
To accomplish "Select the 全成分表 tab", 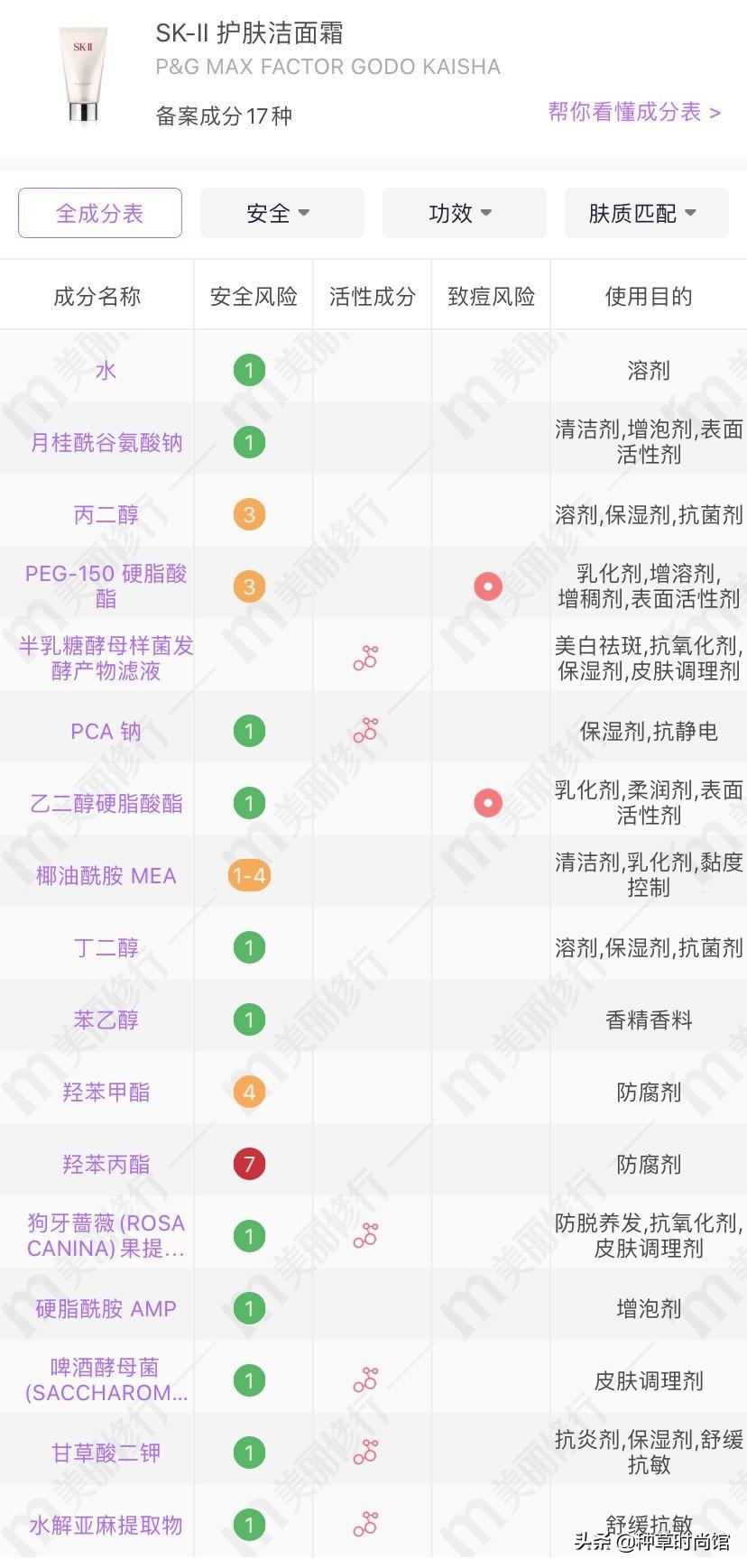I will (x=100, y=213).
